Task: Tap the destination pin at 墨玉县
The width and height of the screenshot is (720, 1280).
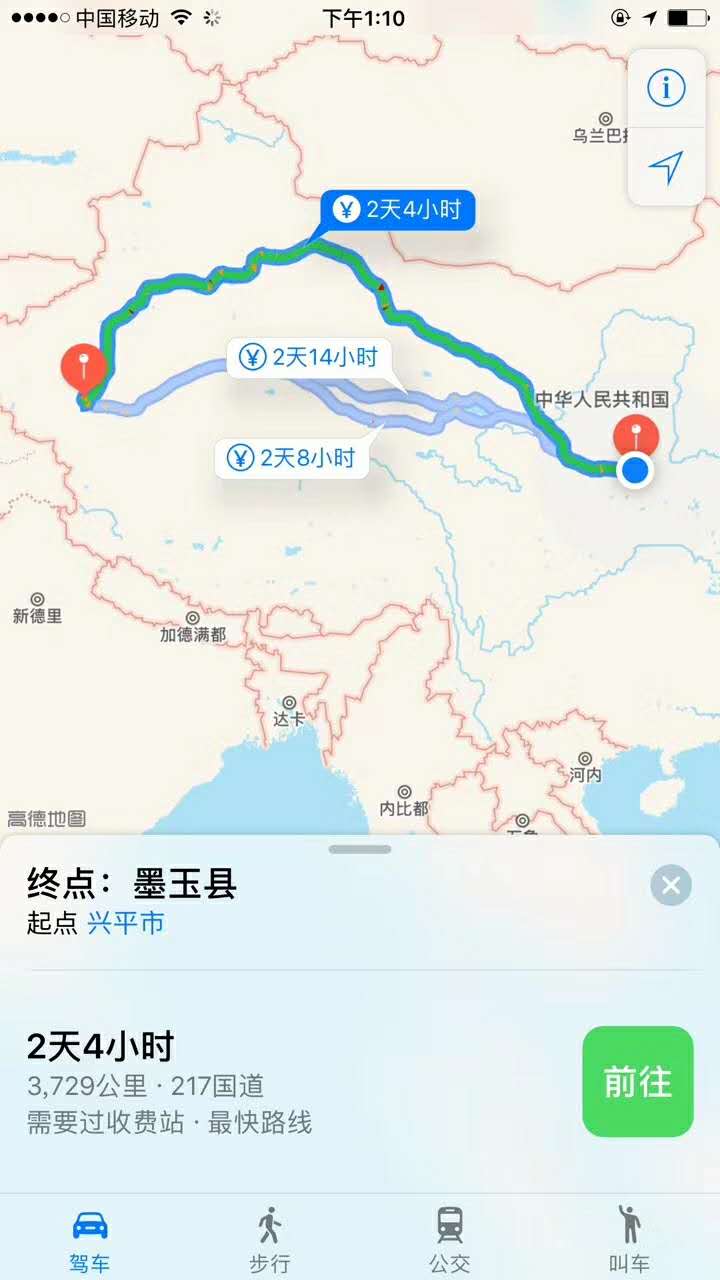Action: coord(84,367)
